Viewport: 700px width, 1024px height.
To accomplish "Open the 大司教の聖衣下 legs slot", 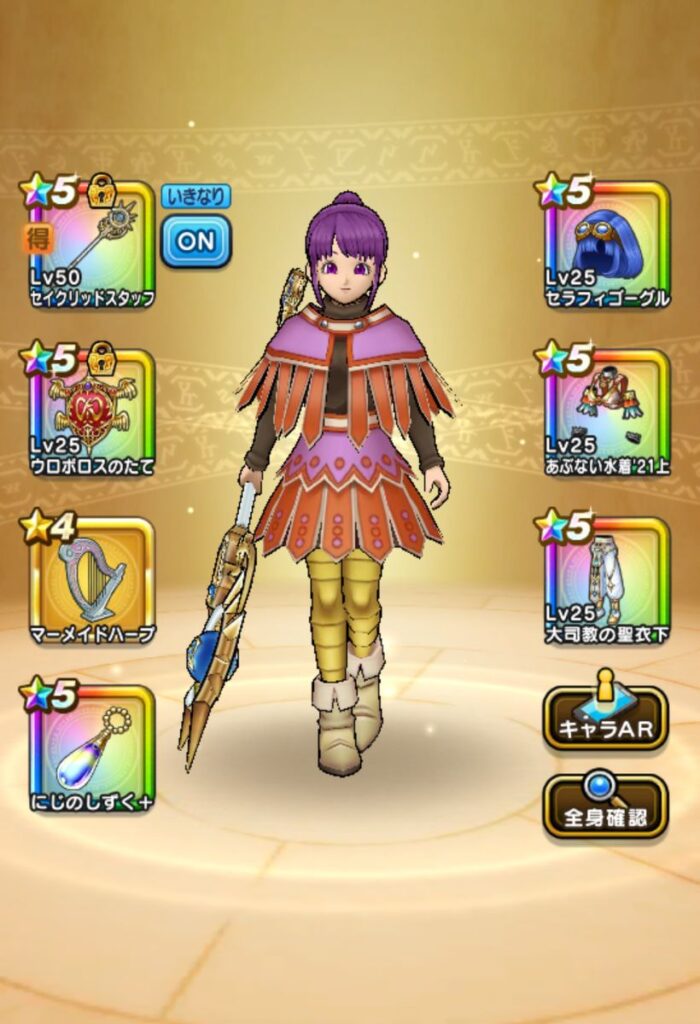I will coord(607,581).
